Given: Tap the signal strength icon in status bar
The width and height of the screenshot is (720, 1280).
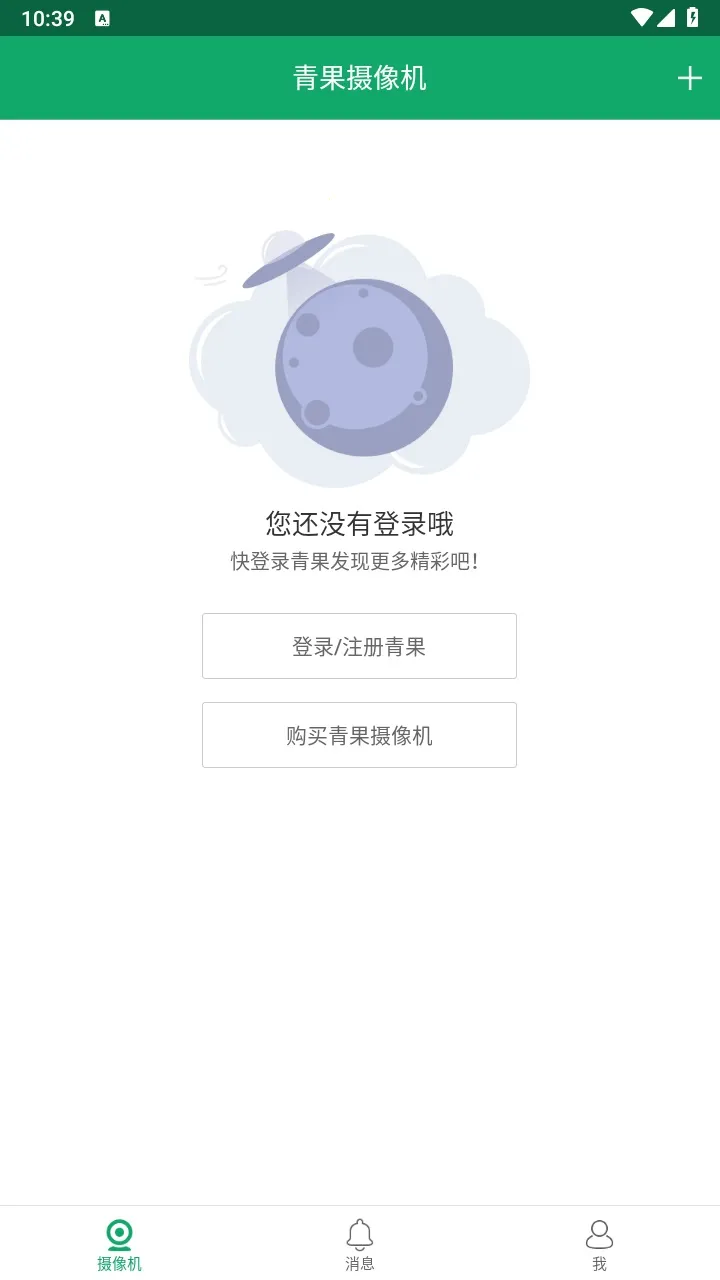Looking at the screenshot, I should [667, 17].
